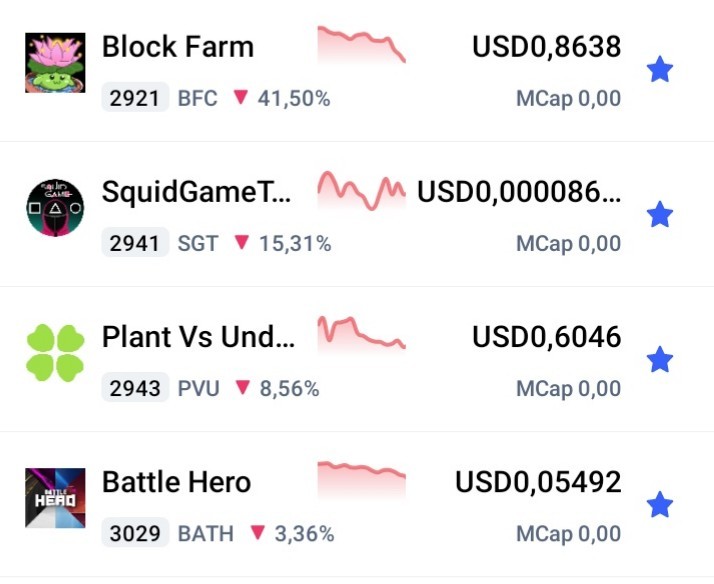Screen dimensions: 714x584
Task: Unstar the SGT coin
Action: [660, 214]
